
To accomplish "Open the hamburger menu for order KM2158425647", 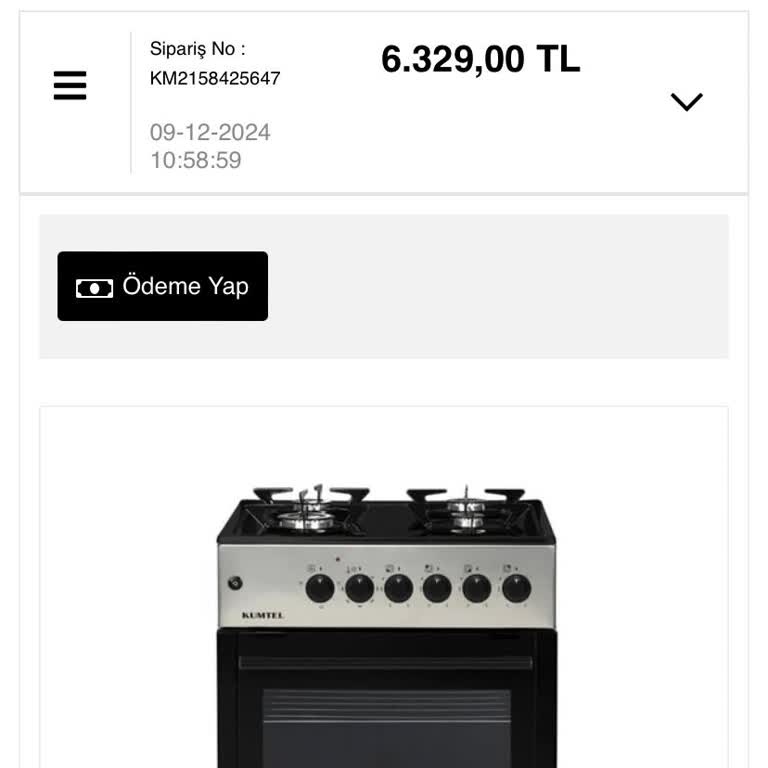I will [70, 86].
